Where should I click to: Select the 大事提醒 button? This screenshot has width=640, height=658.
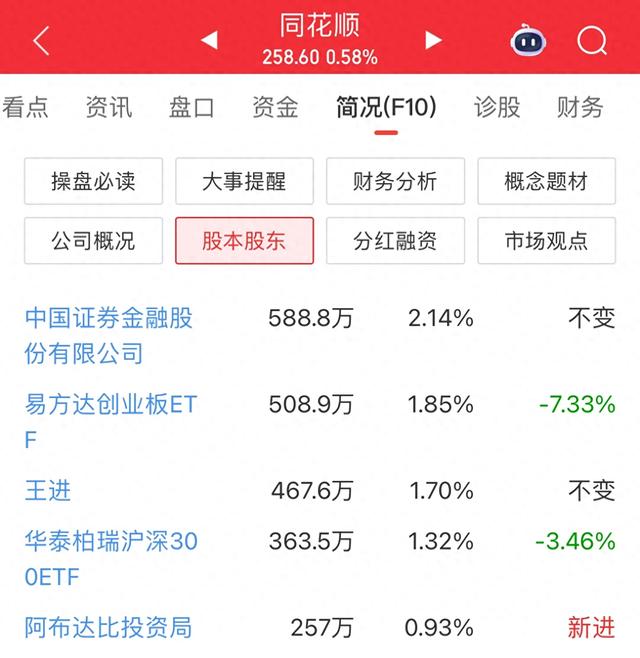pyautogui.click(x=244, y=181)
